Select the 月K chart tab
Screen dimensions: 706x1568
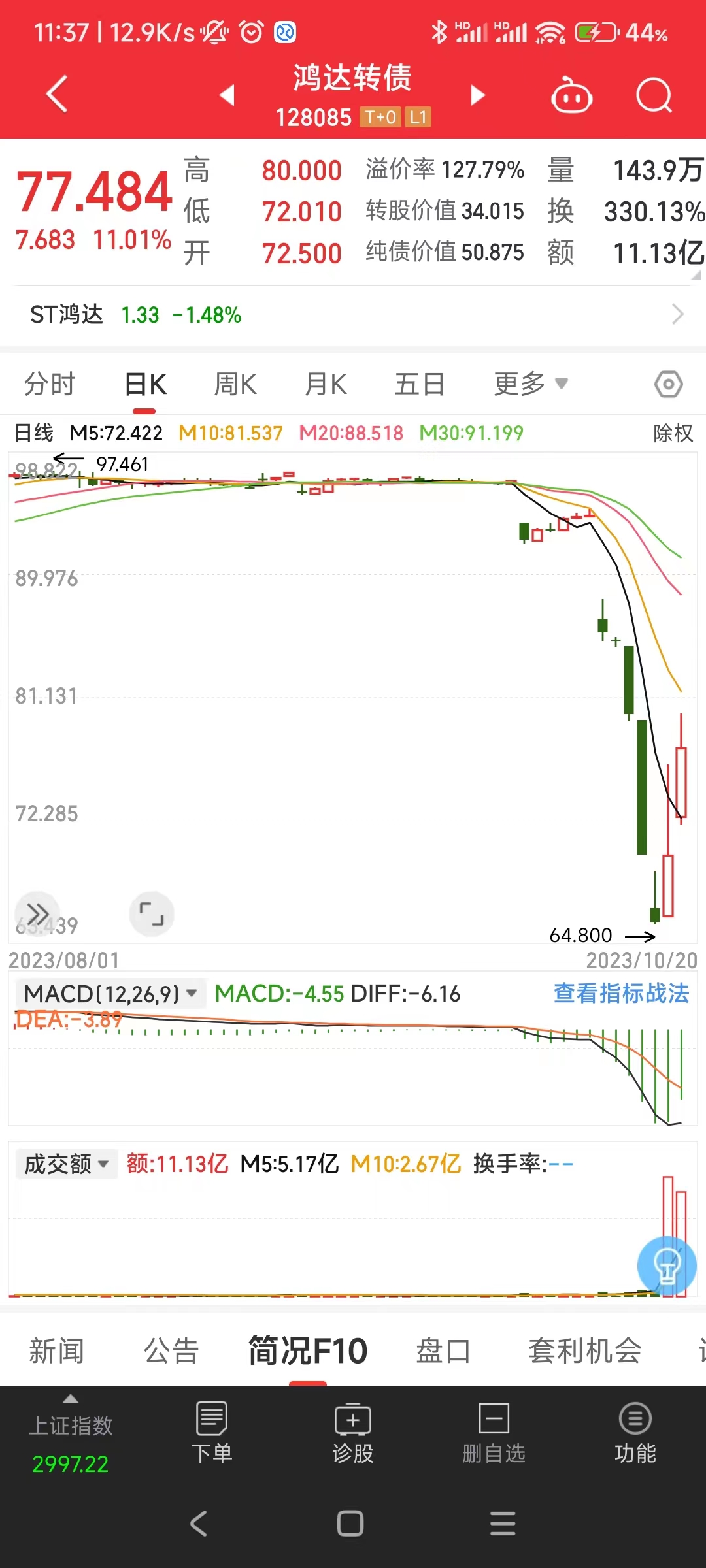click(x=326, y=384)
